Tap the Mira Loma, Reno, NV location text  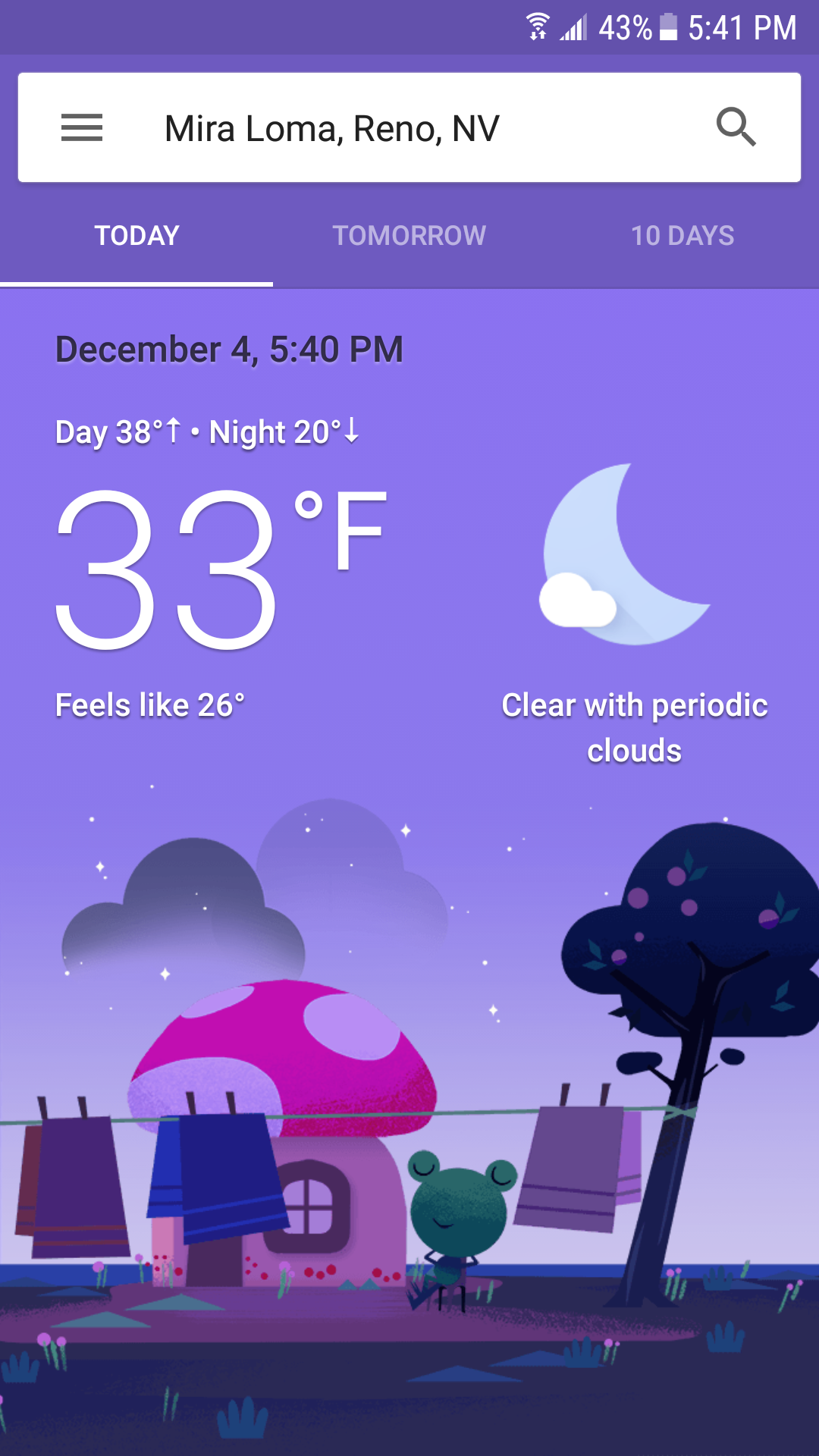click(331, 127)
